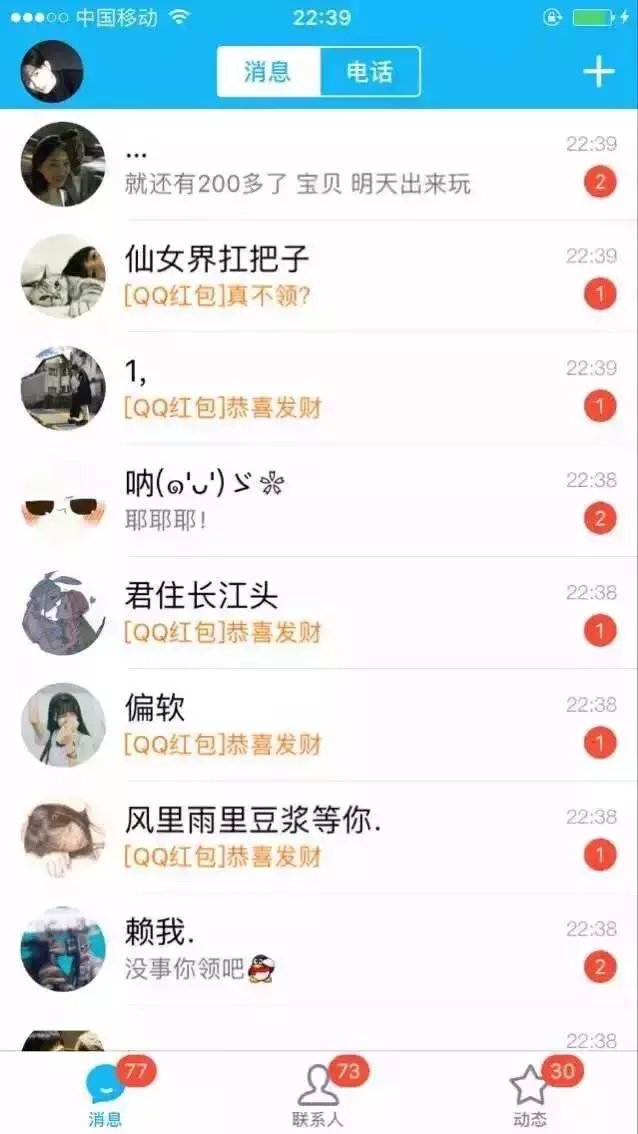Switch to the 动态 tab
The width and height of the screenshot is (638, 1134).
click(530, 1094)
